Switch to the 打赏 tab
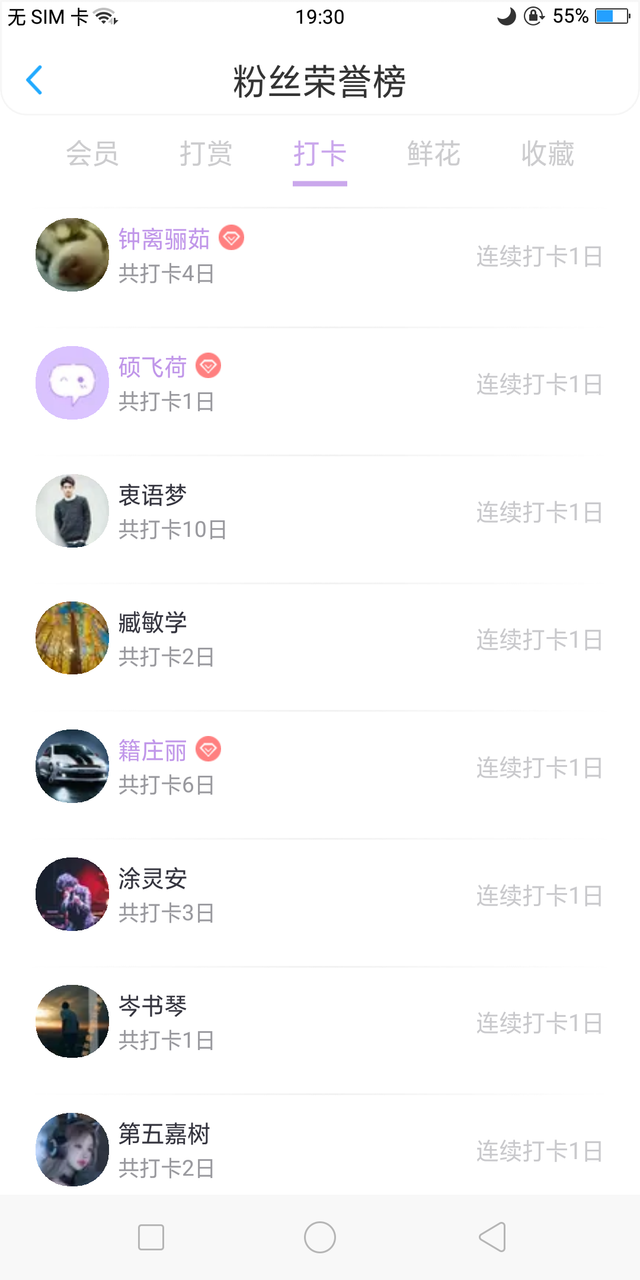This screenshot has width=640, height=1280. coord(206,154)
